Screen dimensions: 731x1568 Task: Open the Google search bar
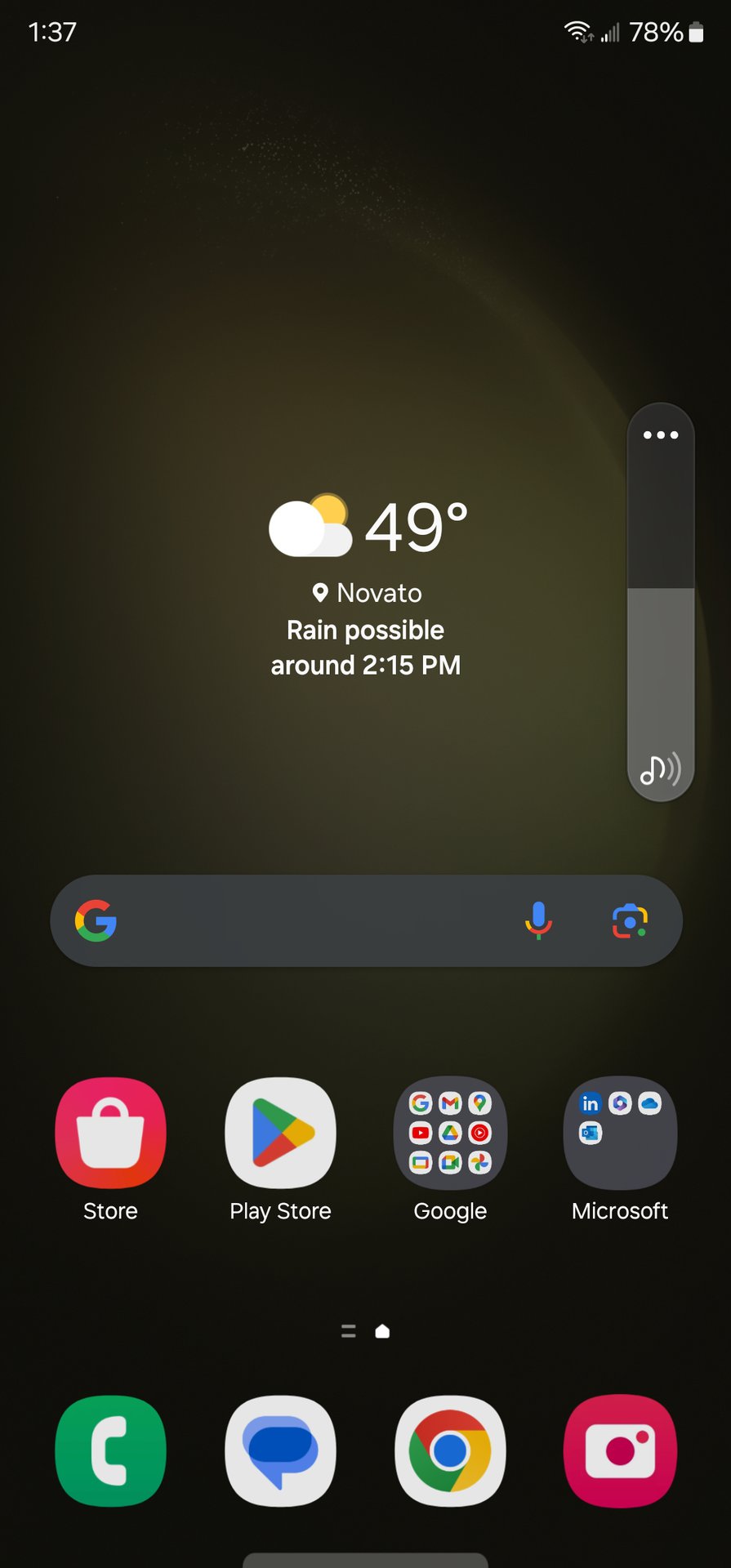(310, 921)
